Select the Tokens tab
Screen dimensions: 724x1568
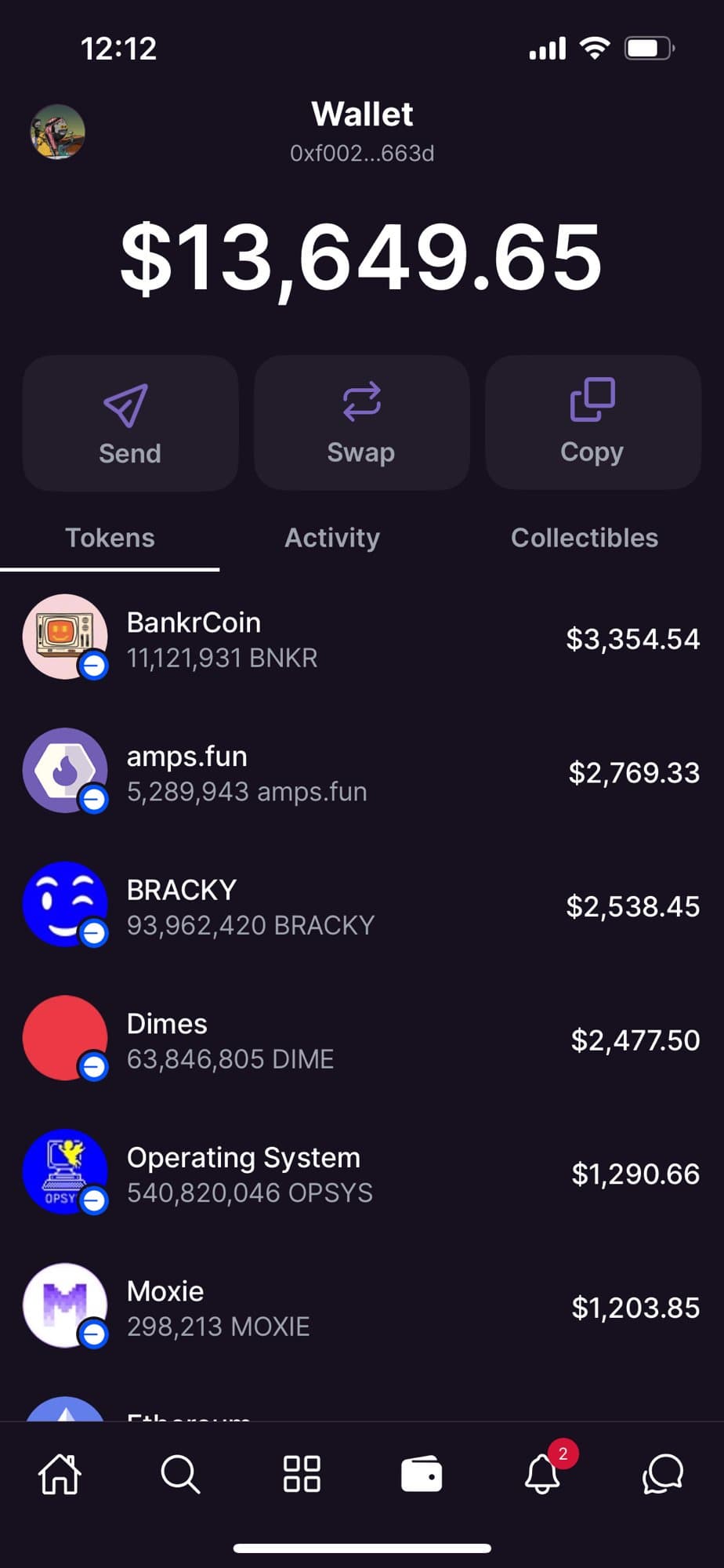tap(110, 538)
